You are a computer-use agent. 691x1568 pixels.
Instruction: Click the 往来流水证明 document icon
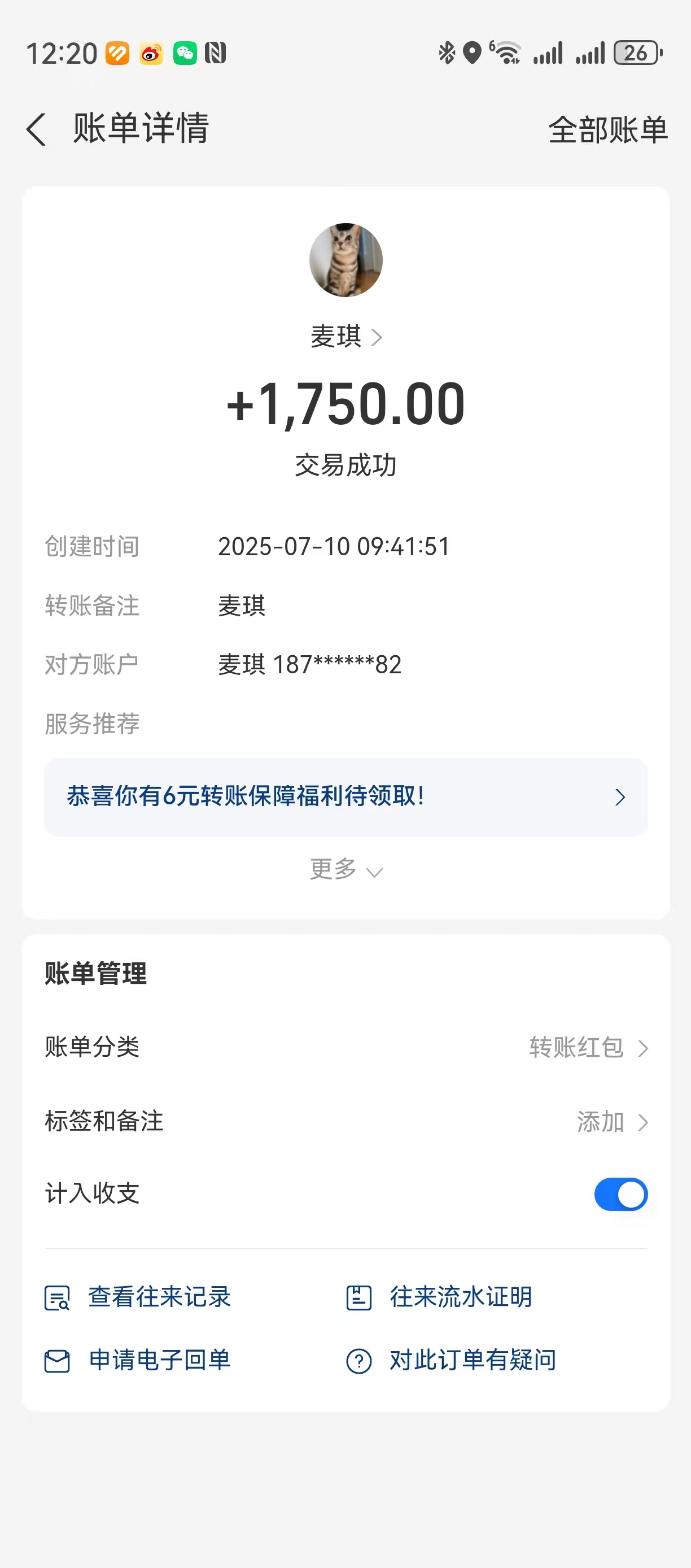click(x=359, y=1297)
